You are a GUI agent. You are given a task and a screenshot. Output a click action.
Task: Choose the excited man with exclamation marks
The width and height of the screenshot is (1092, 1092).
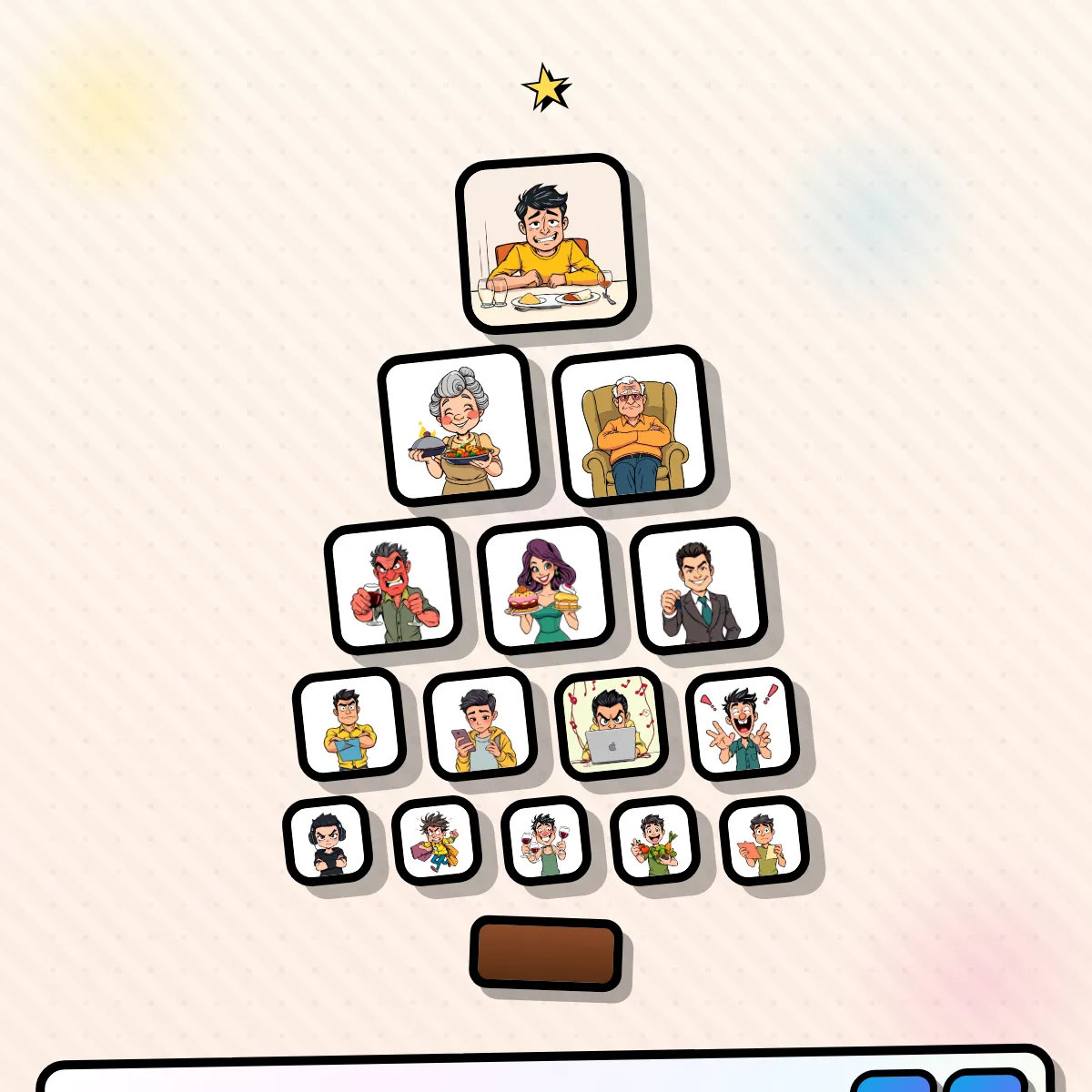coord(742,725)
